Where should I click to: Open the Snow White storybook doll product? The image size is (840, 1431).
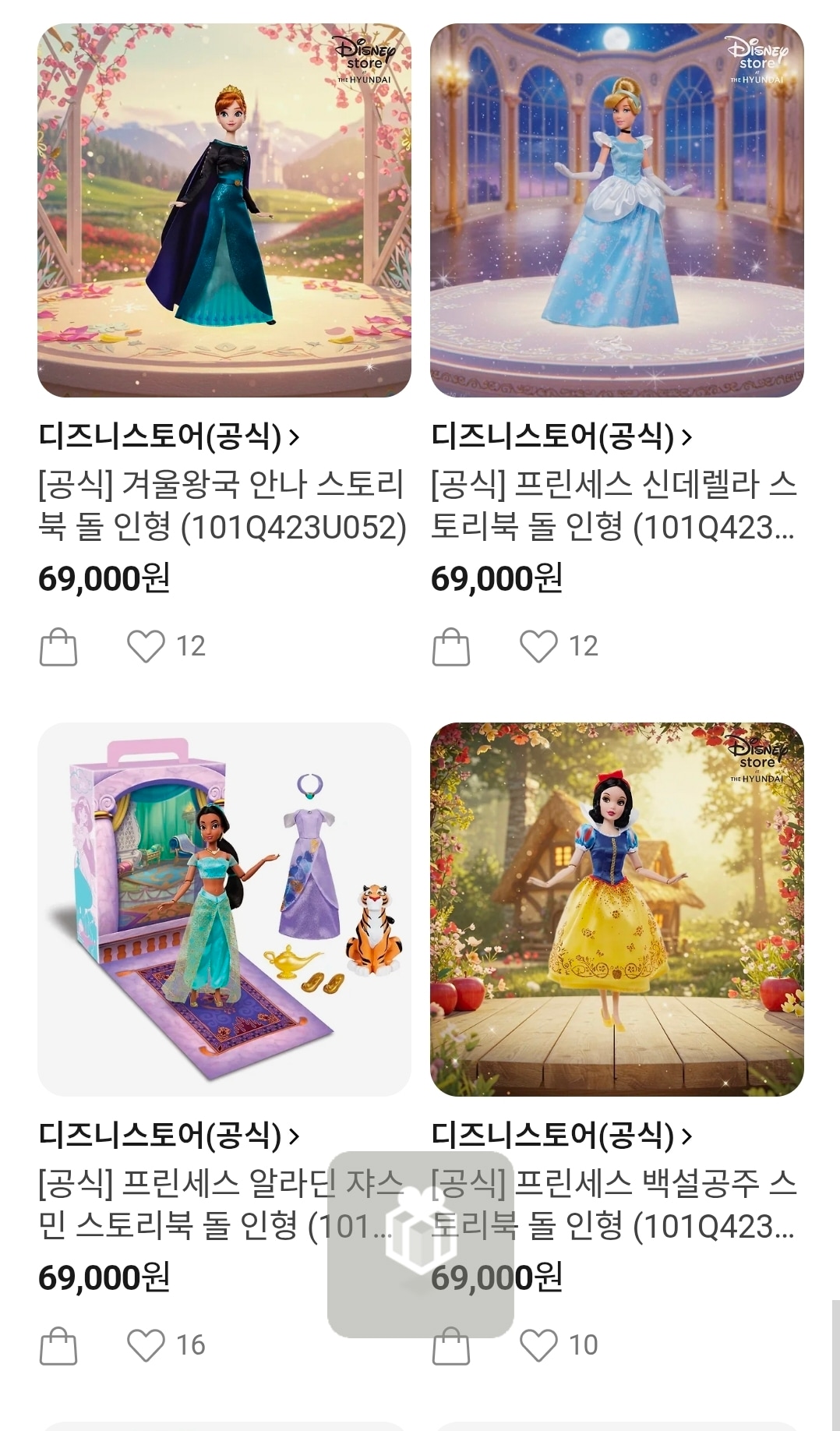tap(617, 910)
